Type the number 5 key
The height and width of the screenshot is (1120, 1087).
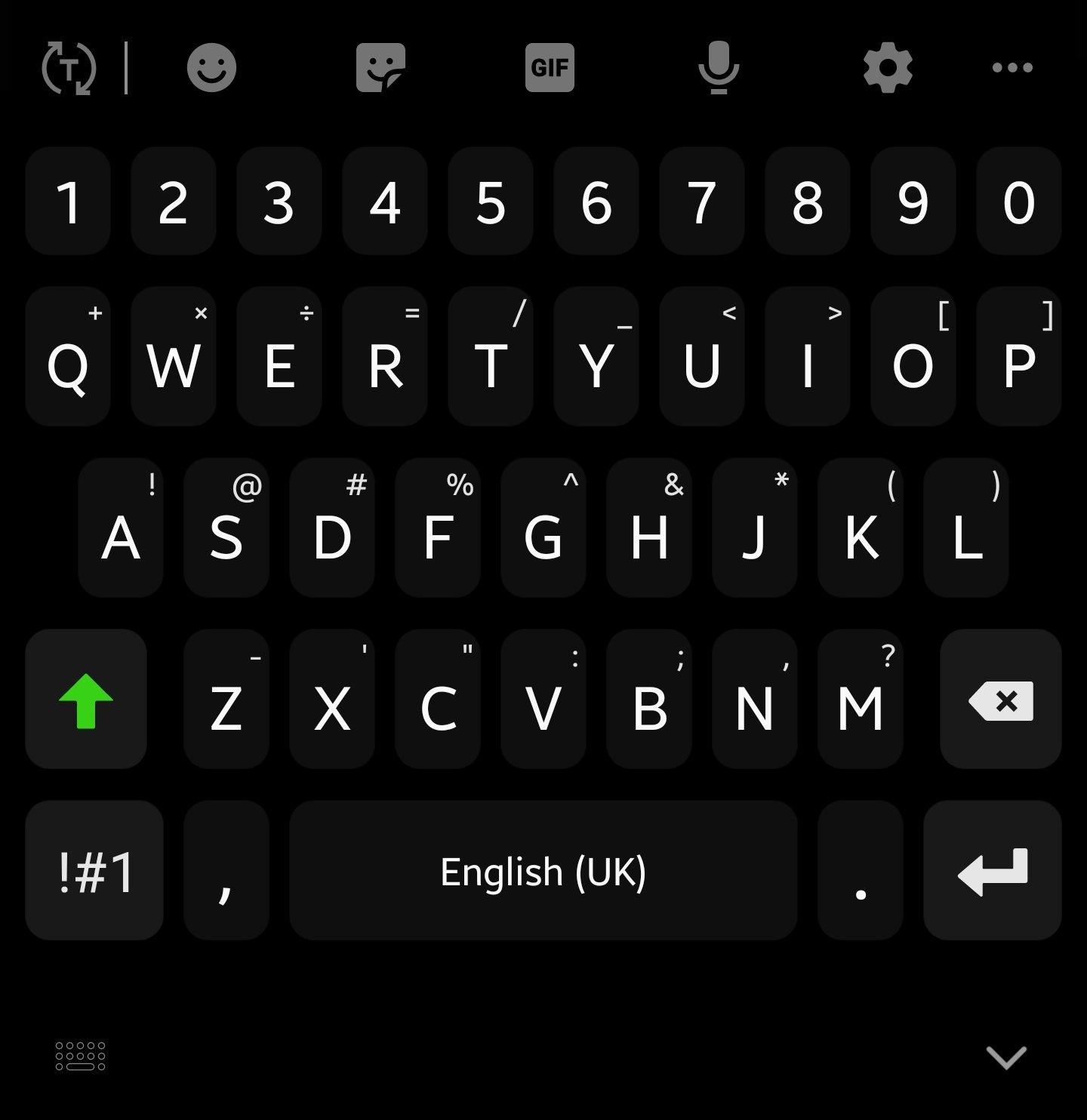click(491, 202)
